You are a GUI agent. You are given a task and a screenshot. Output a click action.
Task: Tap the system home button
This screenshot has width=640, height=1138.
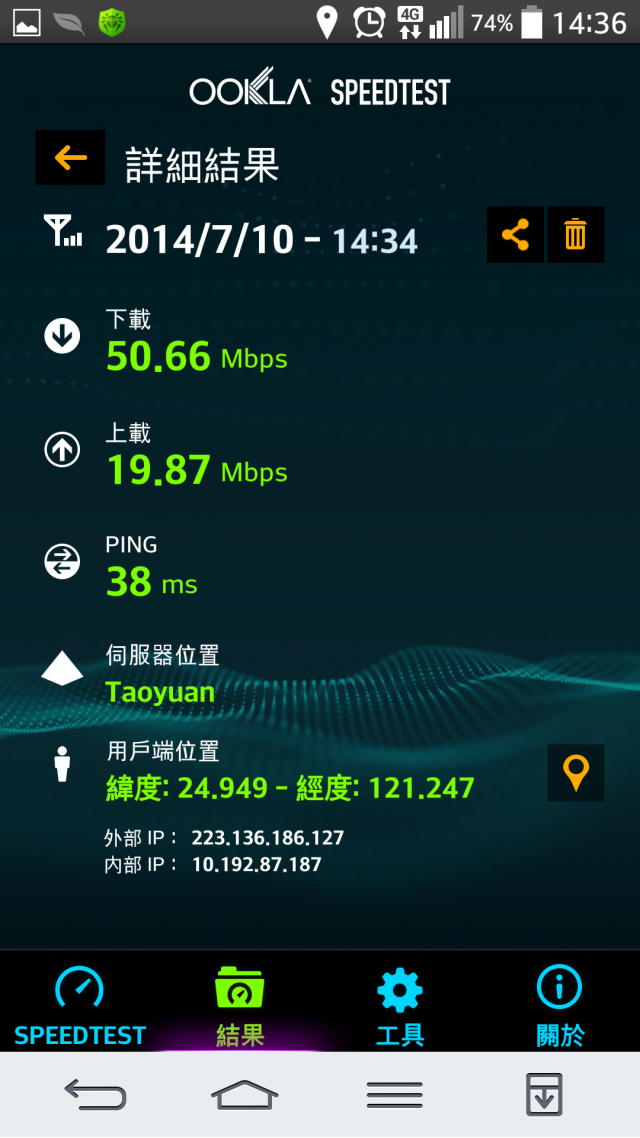click(244, 1095)
